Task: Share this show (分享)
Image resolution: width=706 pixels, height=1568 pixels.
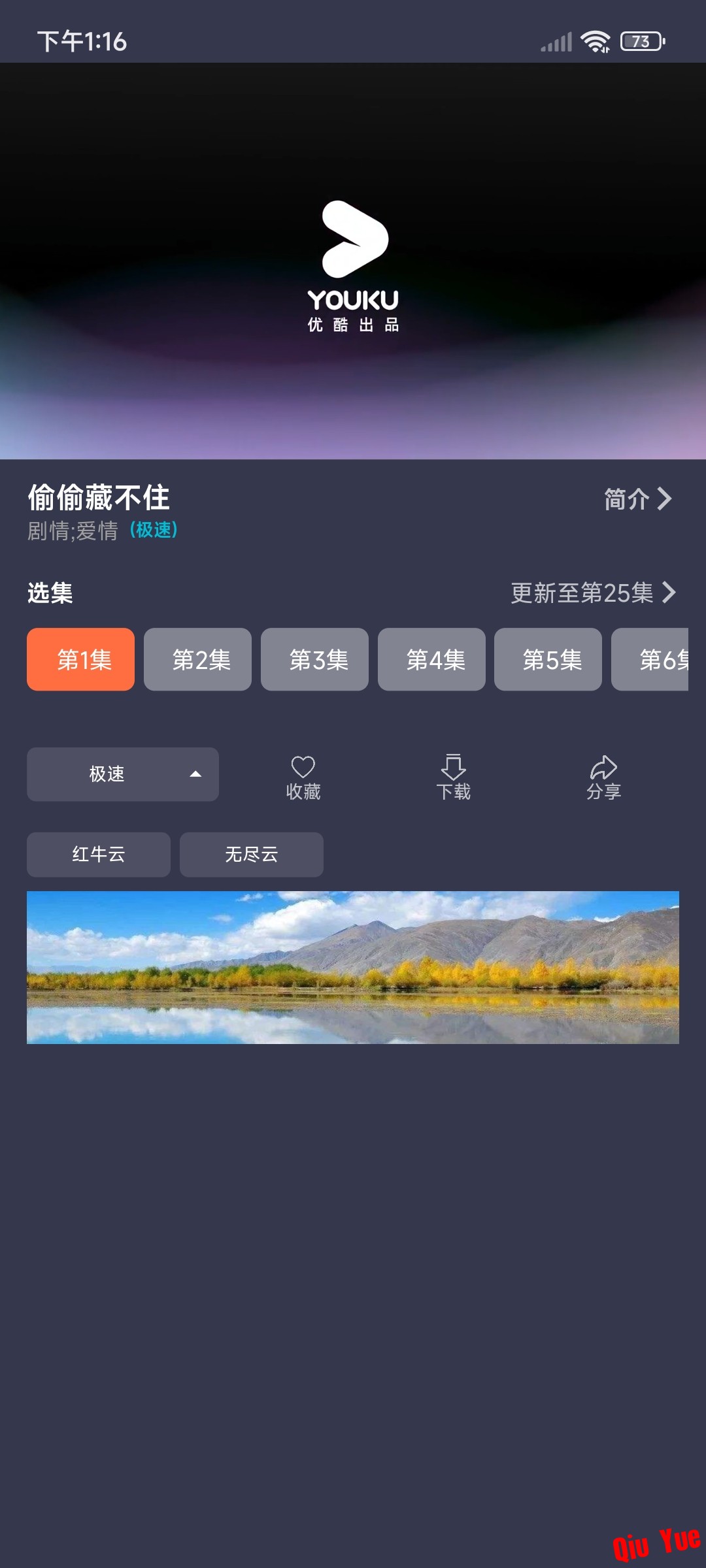Action: pos(603,777)
